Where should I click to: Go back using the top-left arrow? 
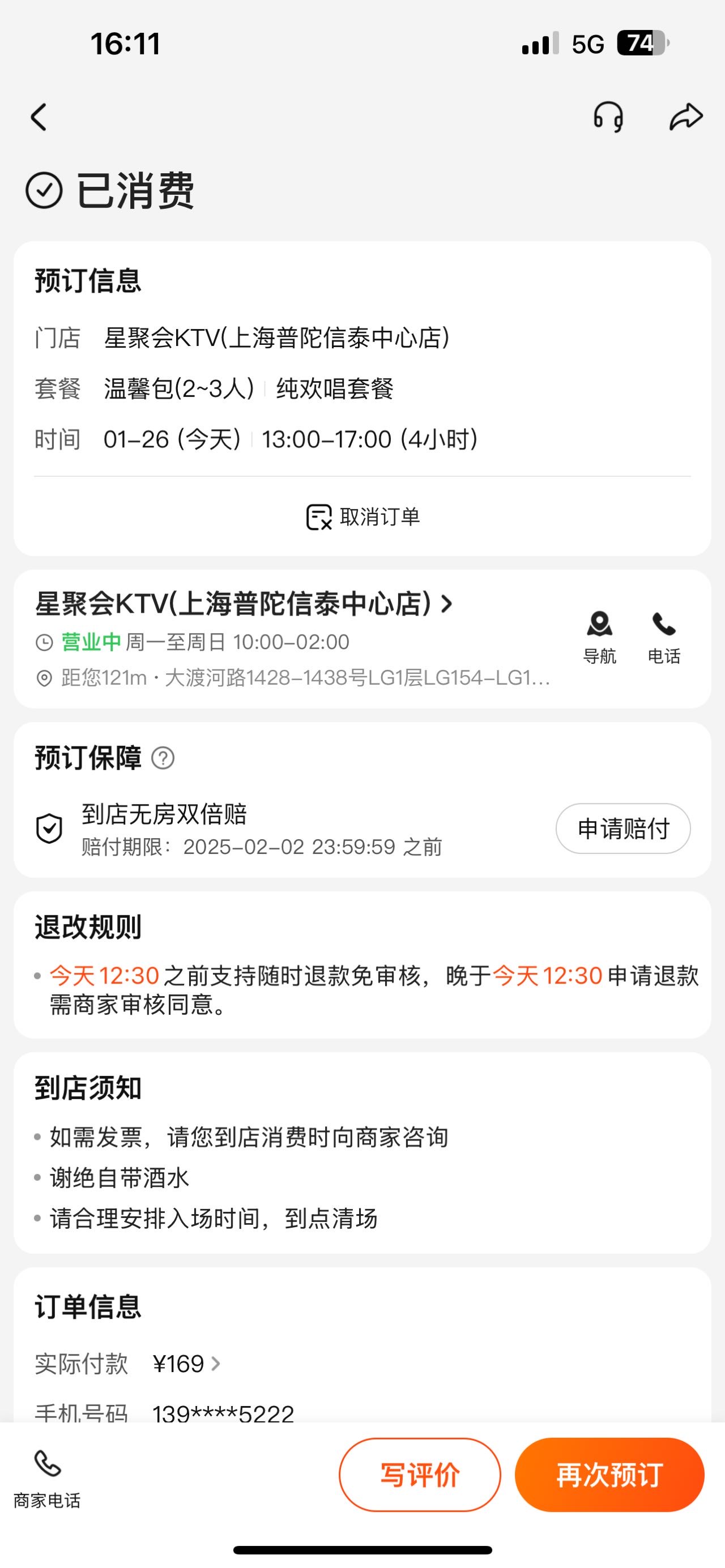[39, 117]
